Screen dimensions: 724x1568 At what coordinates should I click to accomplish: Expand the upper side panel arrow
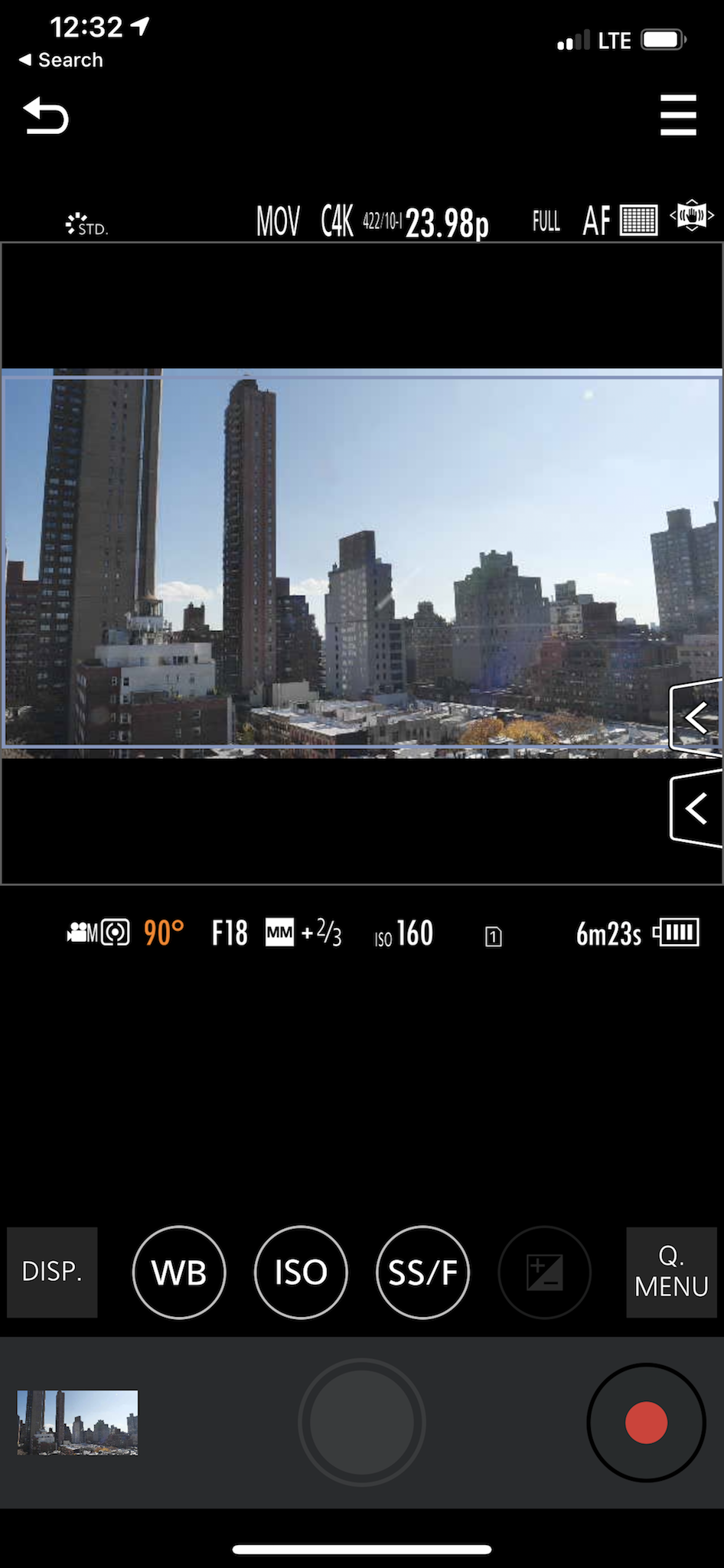click(696, 717)
